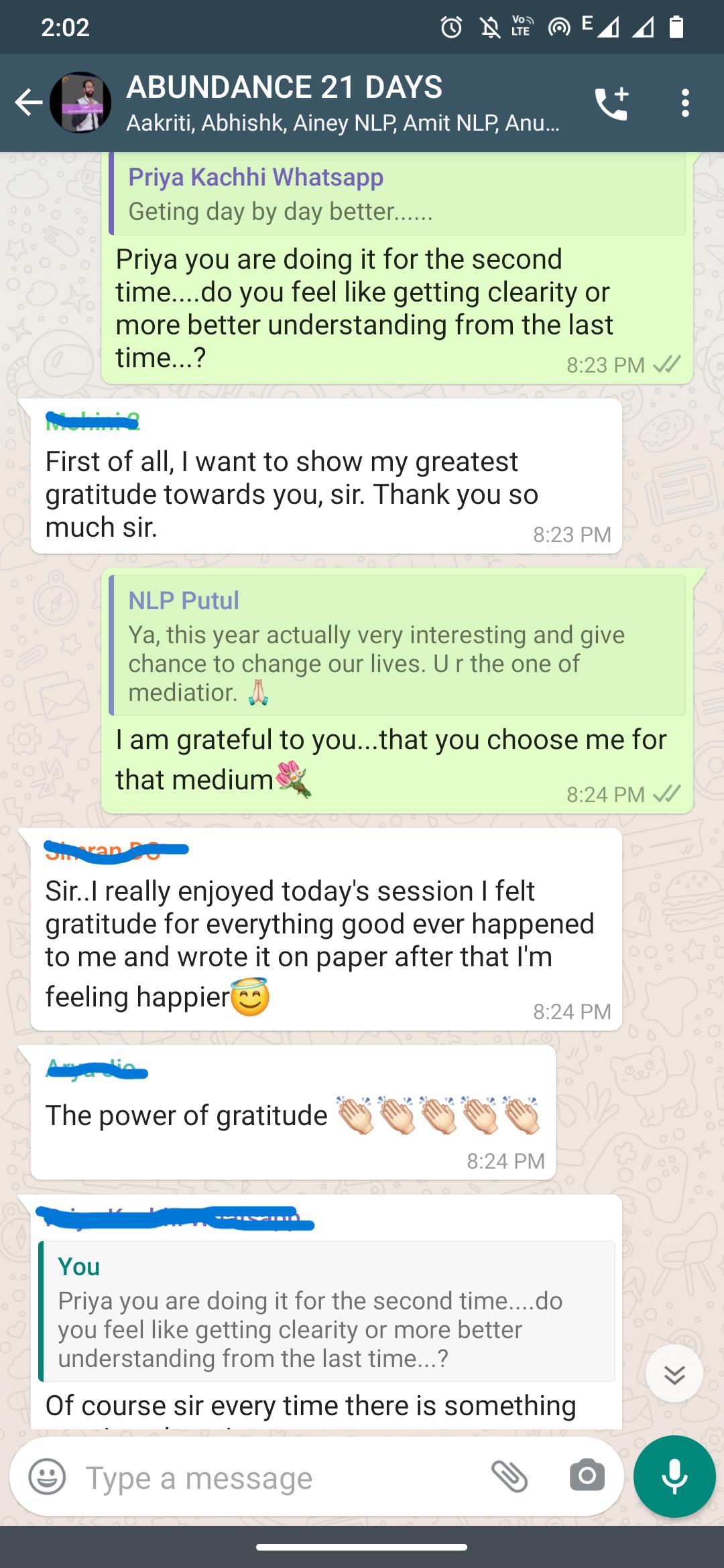Record a voice message with the microphone
Screen dimensions: 724x1568
674,1476
